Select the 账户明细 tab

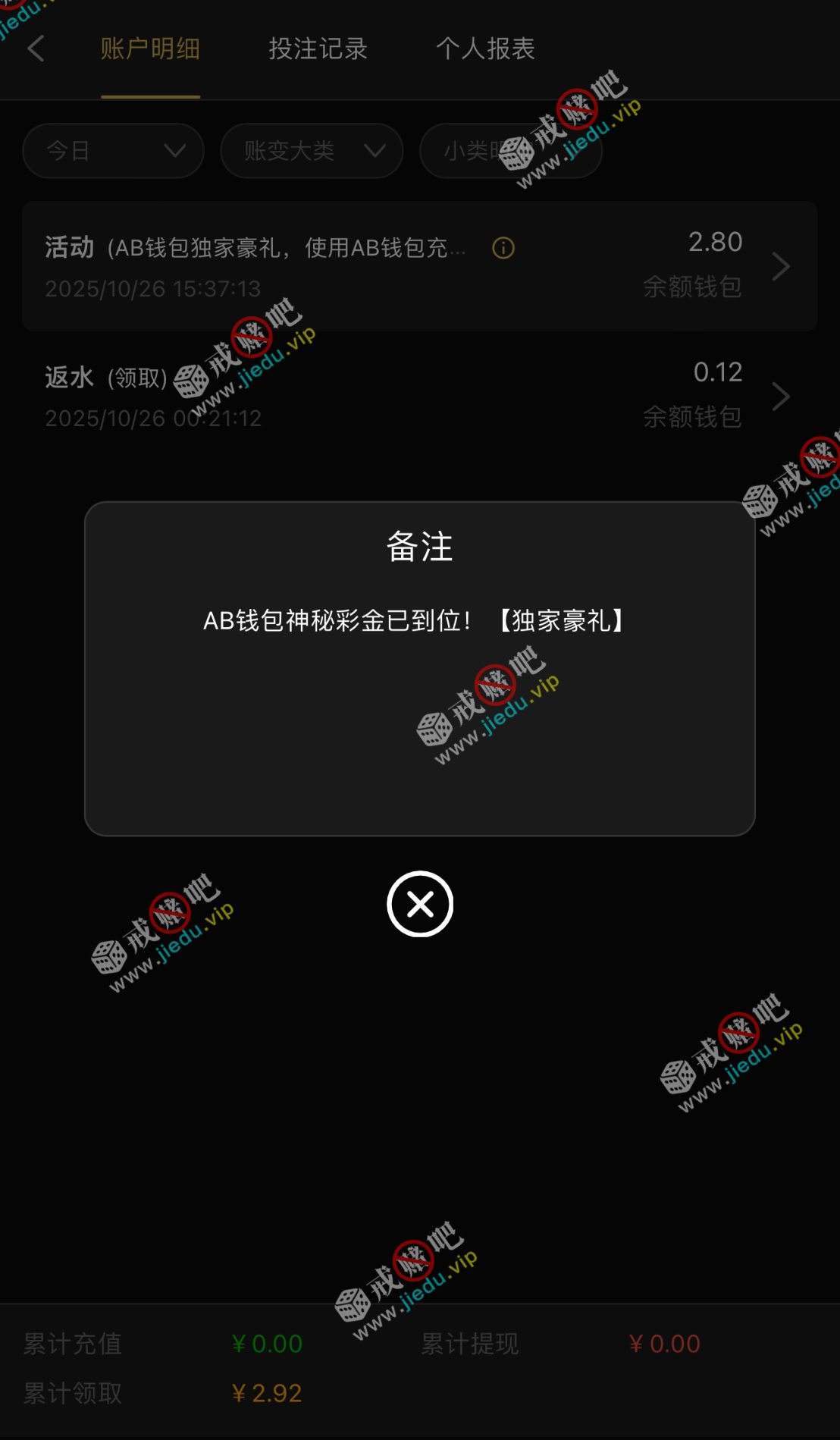[150, 49]
